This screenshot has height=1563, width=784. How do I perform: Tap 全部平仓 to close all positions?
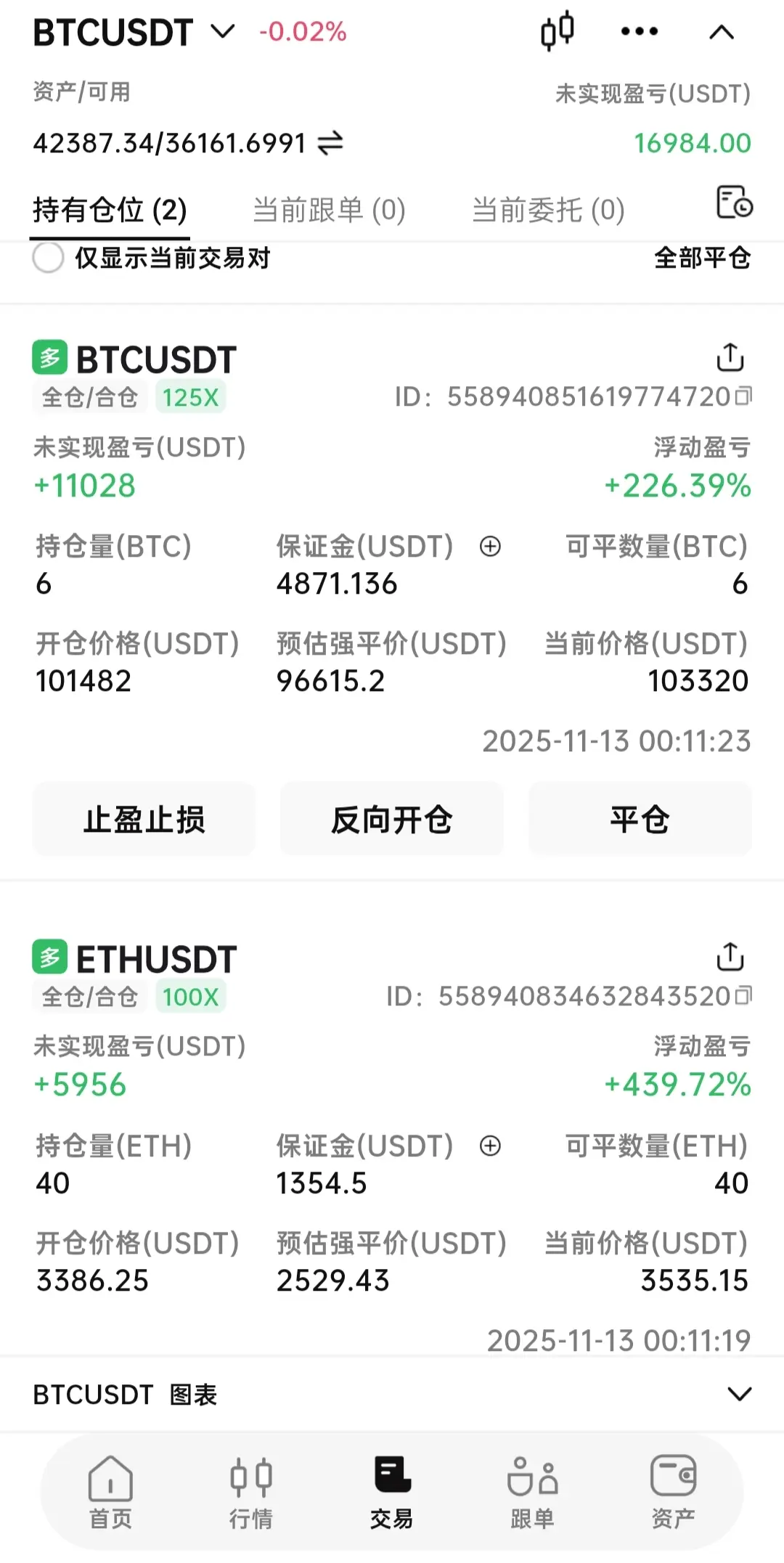click(x=702, y=258)
